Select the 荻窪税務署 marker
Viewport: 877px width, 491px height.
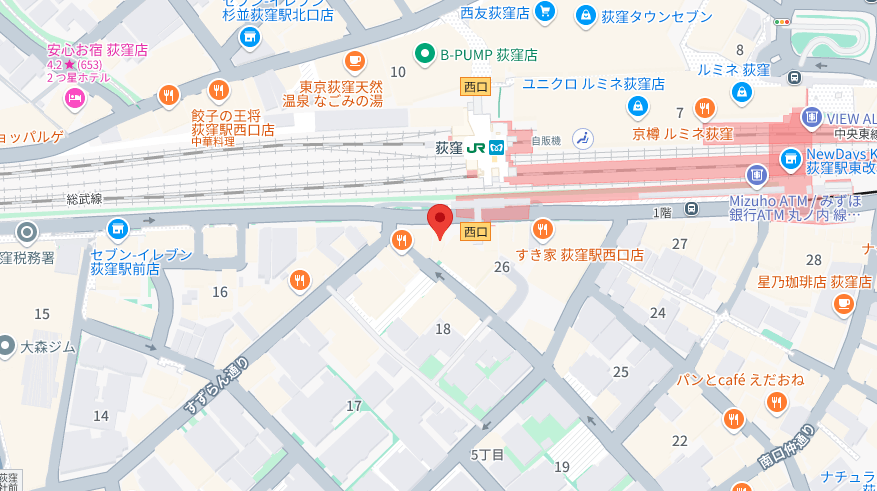point(26,233)
